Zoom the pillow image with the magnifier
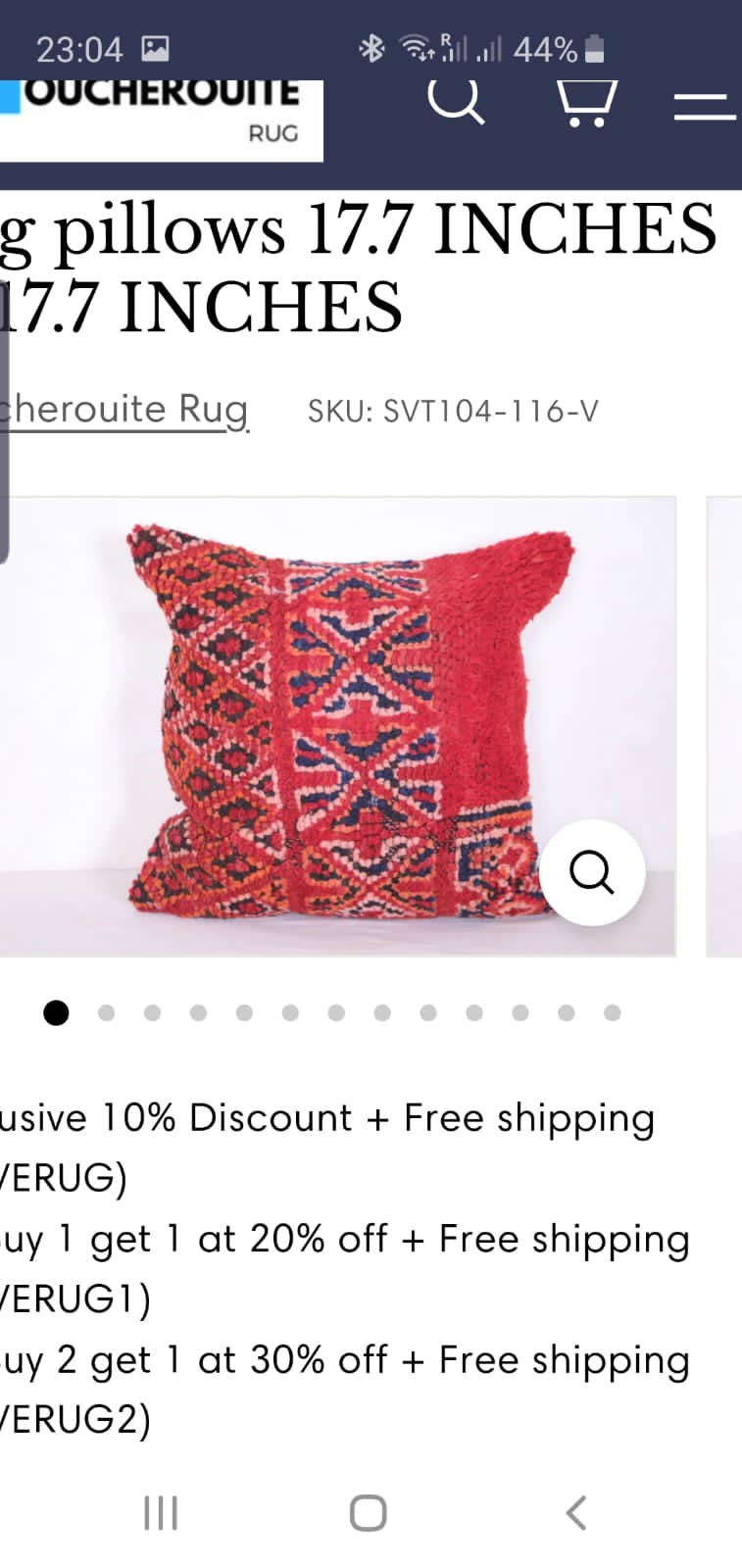This screenshot has width=742, height=1568. [x=592, y=872]
